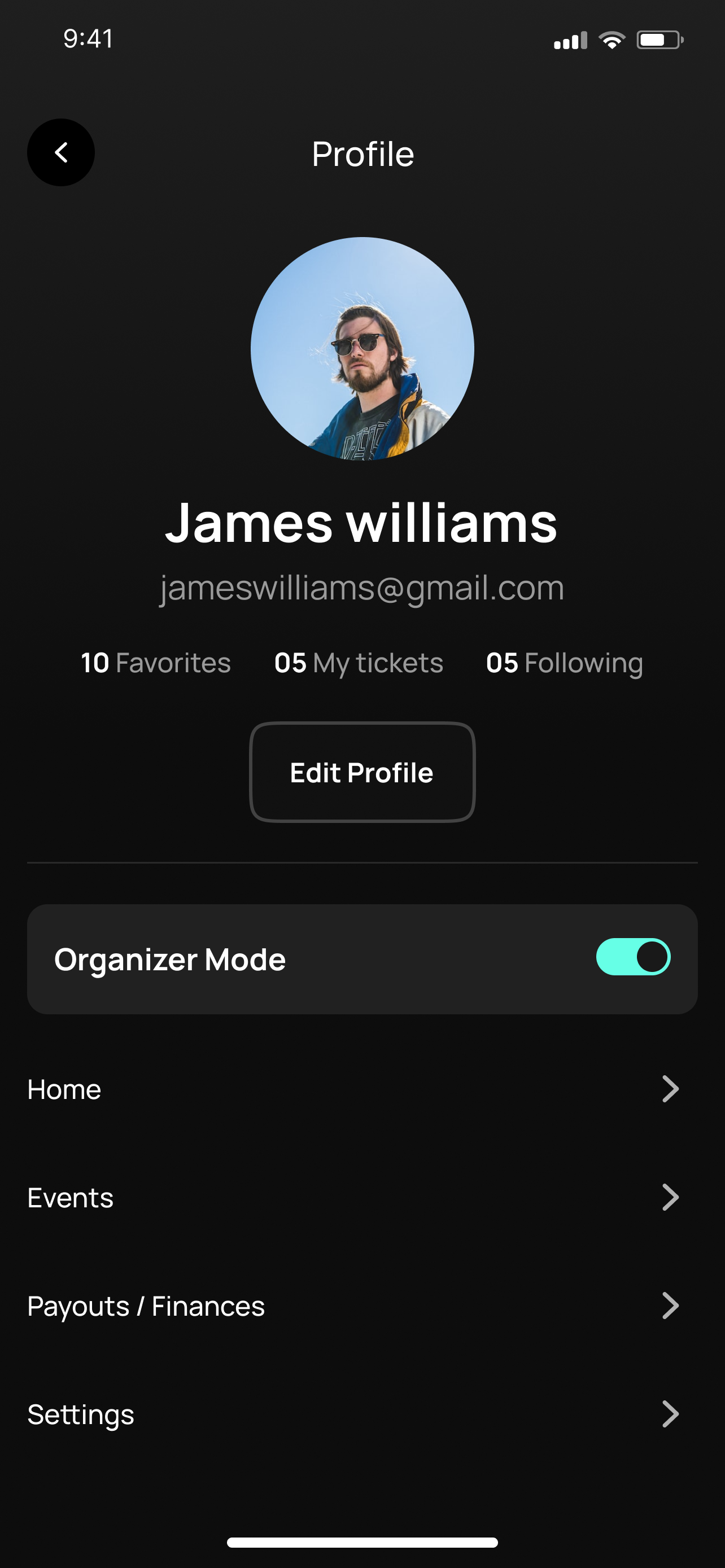Tap the profile photo of James

pos(362,348)
